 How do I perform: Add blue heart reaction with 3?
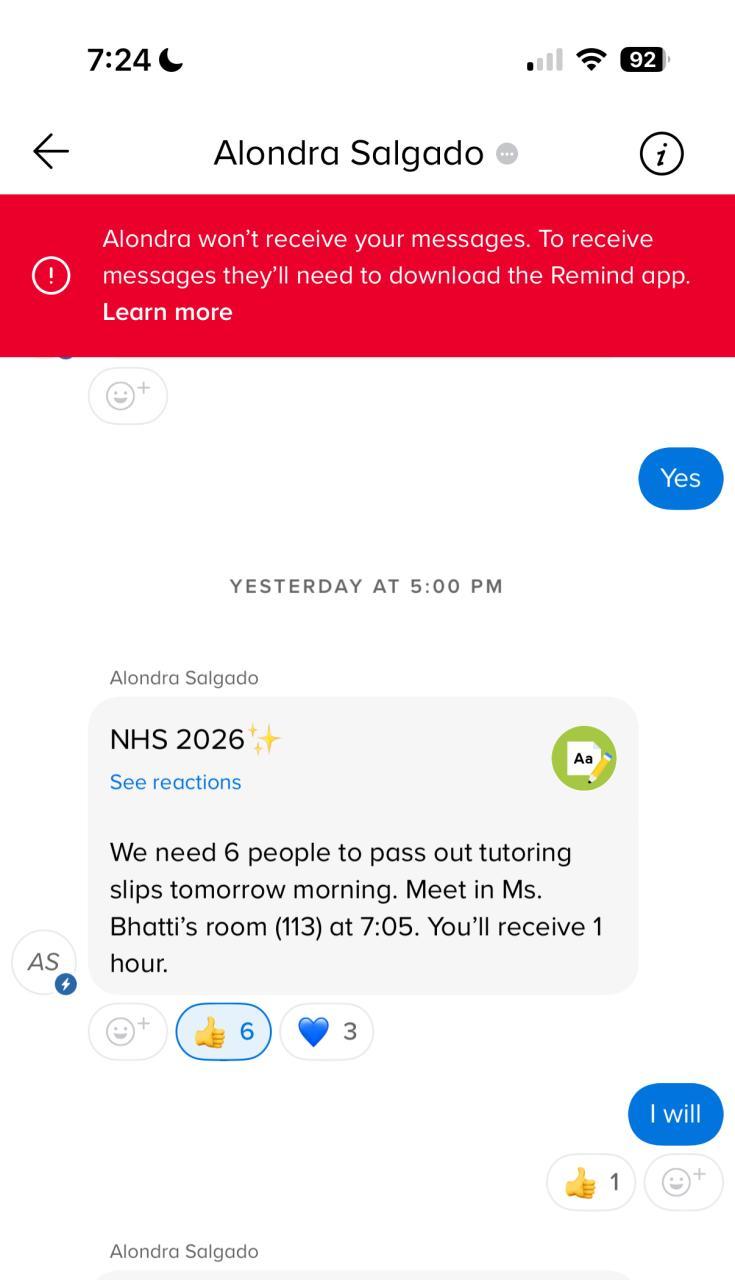pyautogui.click(x=327, y=1031)
